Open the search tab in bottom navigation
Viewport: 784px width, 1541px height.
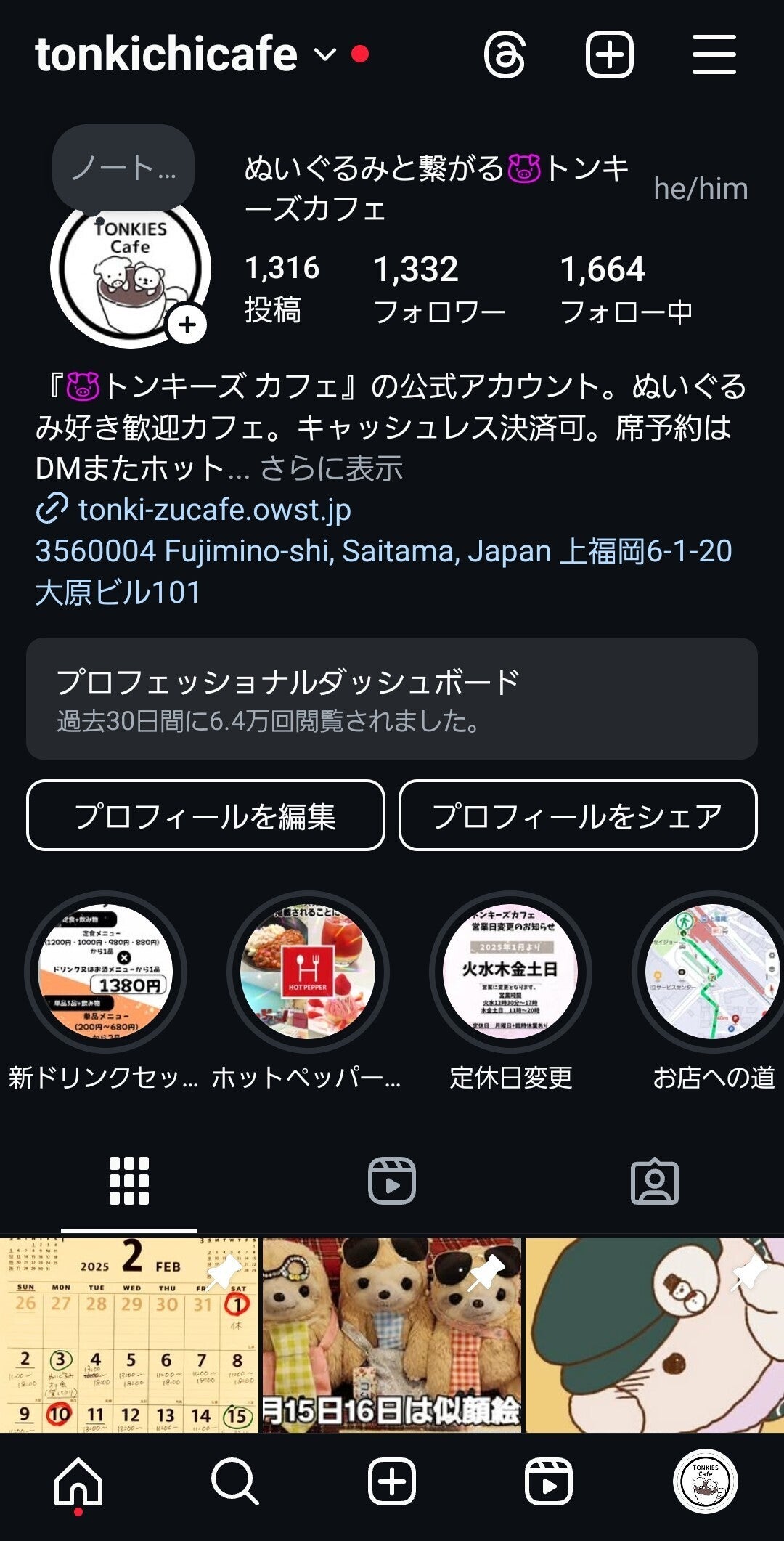234,1481
